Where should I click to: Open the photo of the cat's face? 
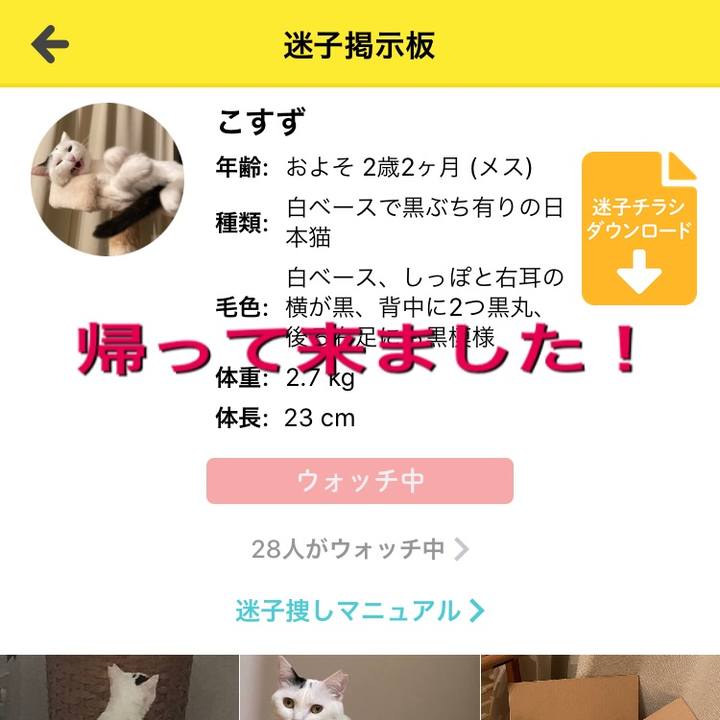coord(360,689)
